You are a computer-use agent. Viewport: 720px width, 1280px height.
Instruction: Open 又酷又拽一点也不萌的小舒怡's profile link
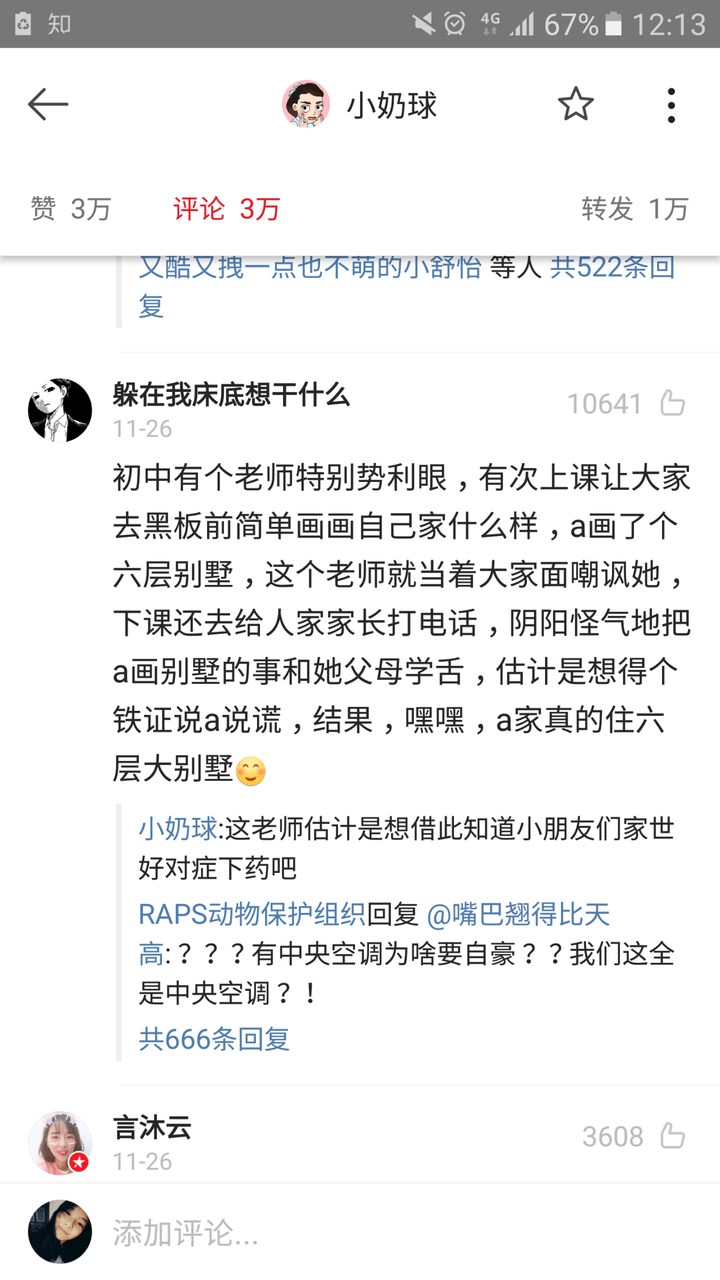pos(310,267)
